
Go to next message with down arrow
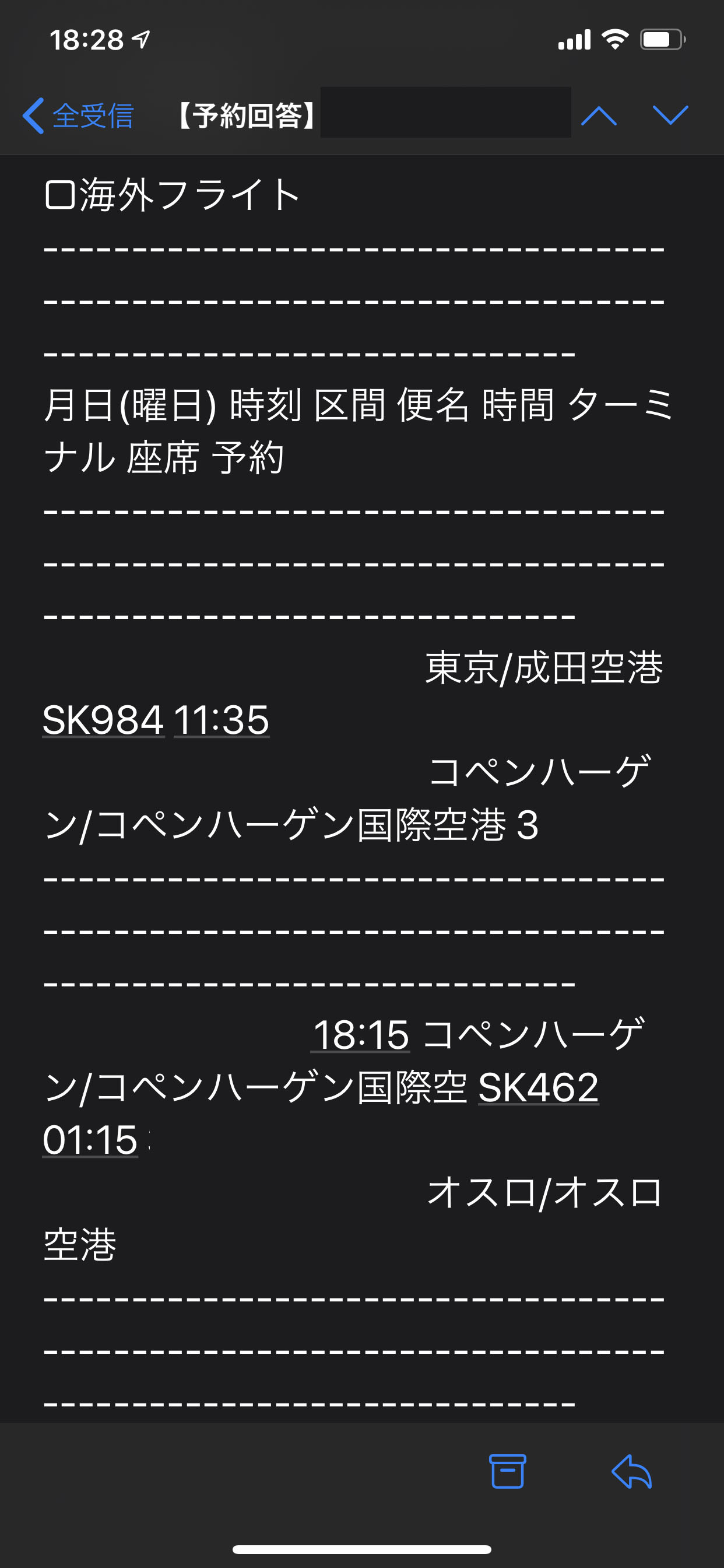click(x=670, y=115)
